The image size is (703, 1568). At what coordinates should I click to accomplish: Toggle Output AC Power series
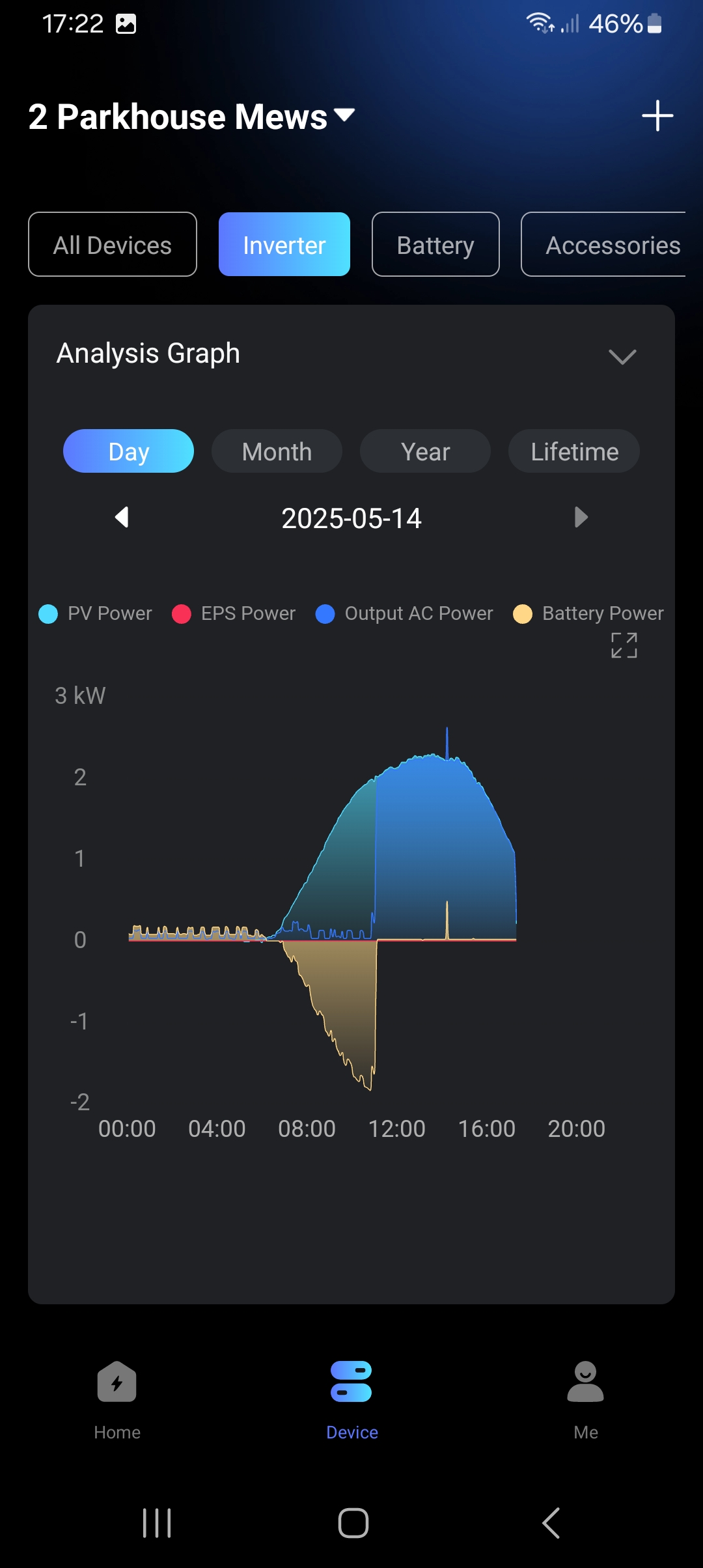(x=404, y=613)
